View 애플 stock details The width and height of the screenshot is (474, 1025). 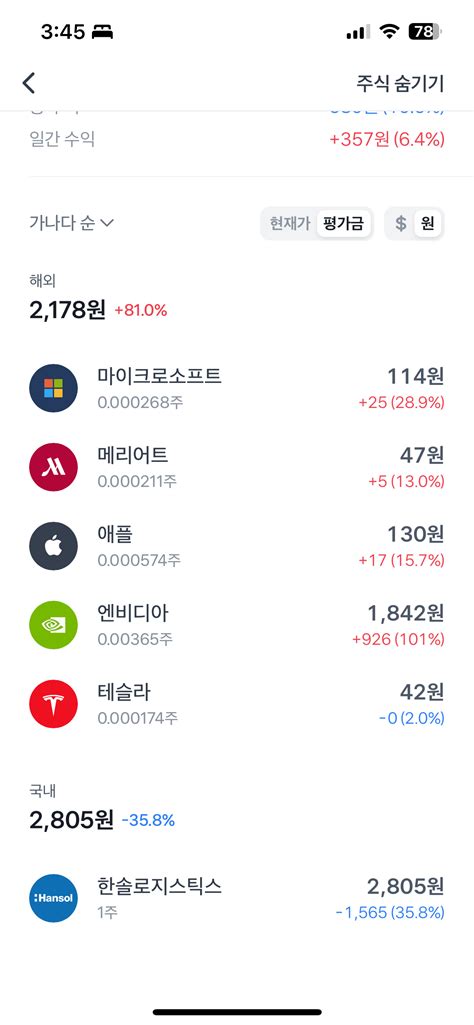237,546
